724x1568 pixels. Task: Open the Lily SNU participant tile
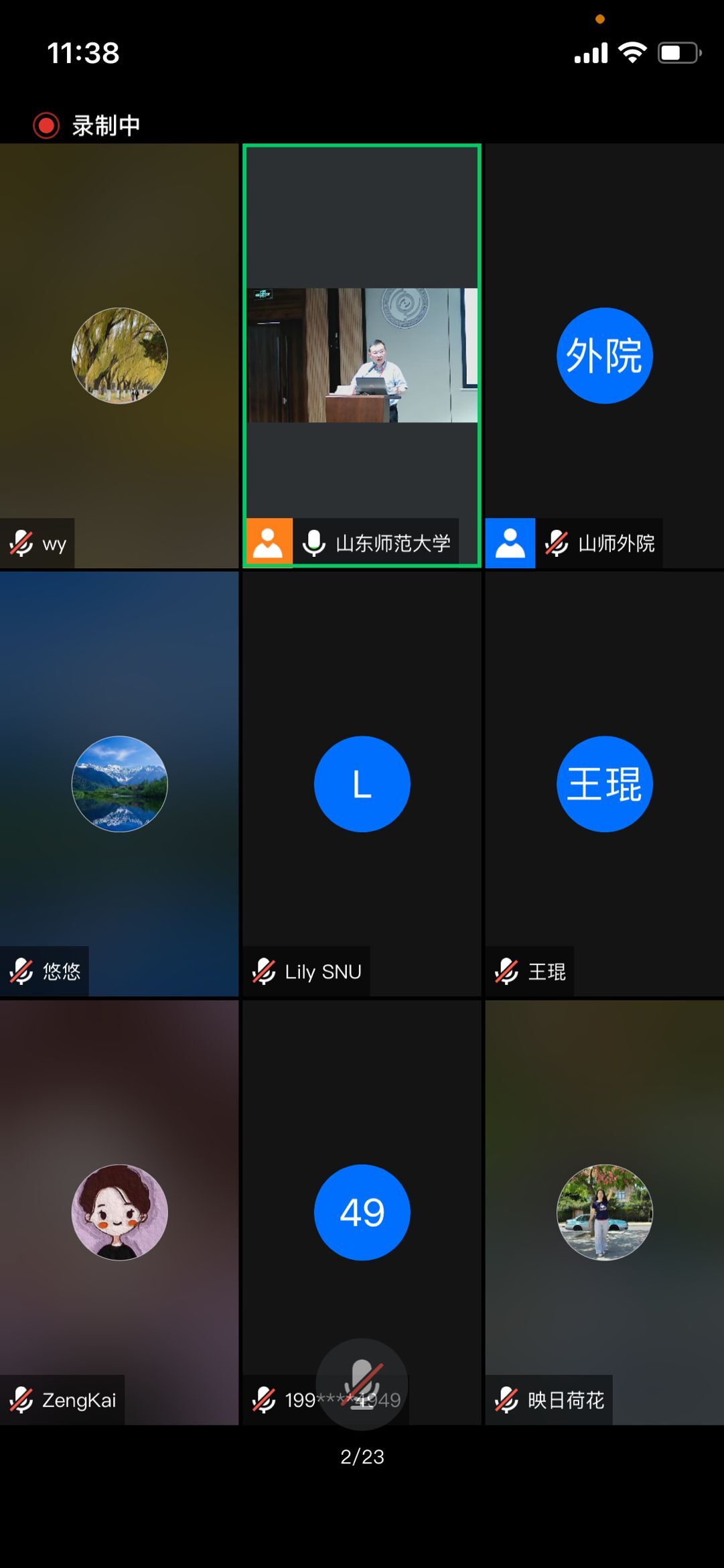(x=362, y=783)
